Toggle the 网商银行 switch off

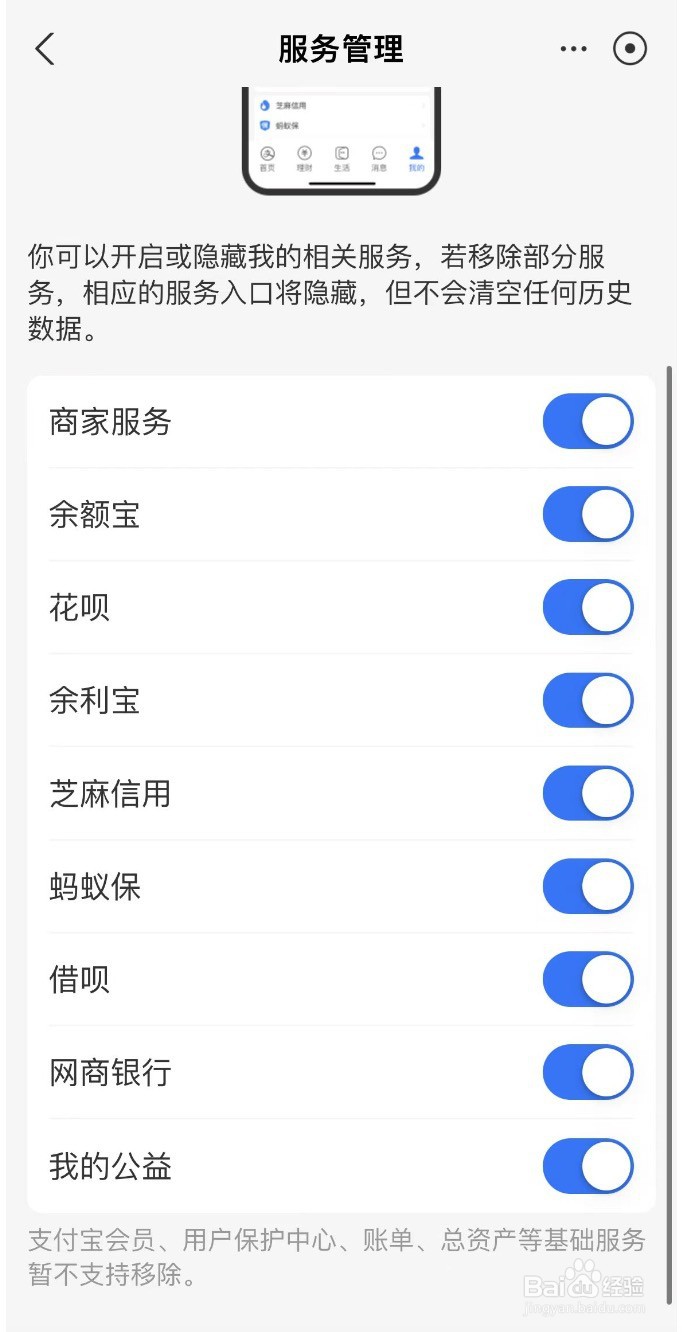(588, 1072)
